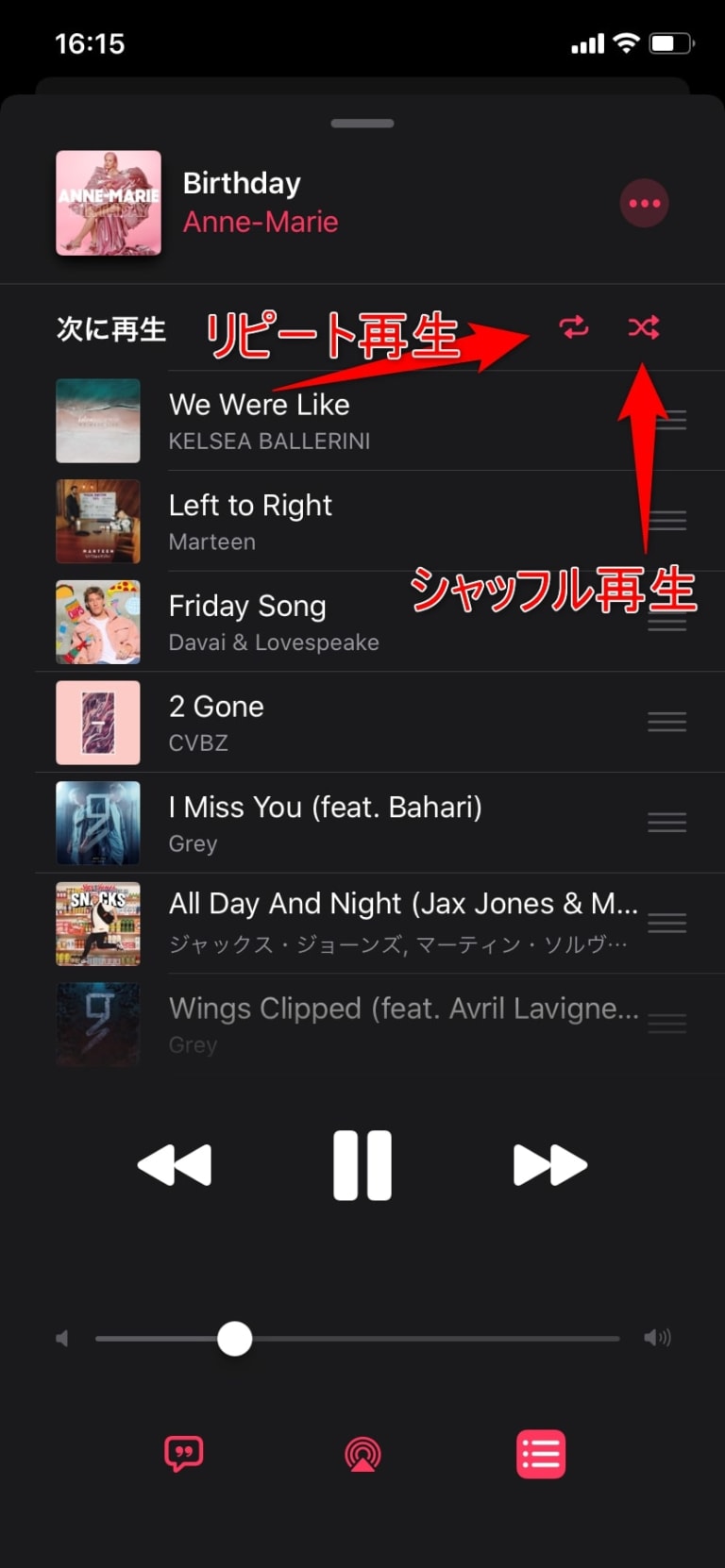Tap the Left to Right album artwork

(x=98, y=521)
